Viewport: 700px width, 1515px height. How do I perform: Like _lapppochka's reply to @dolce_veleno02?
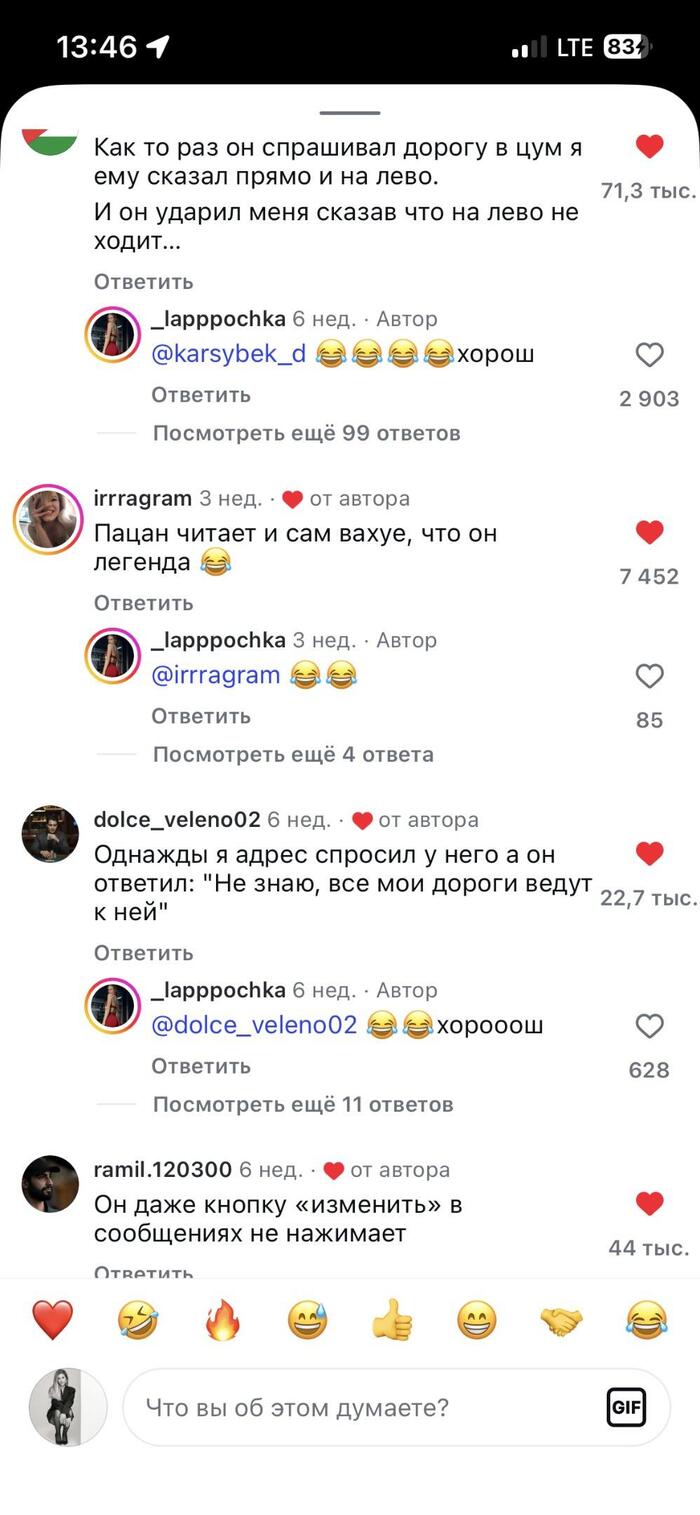pyautogui.click(x=650, y=1026)
